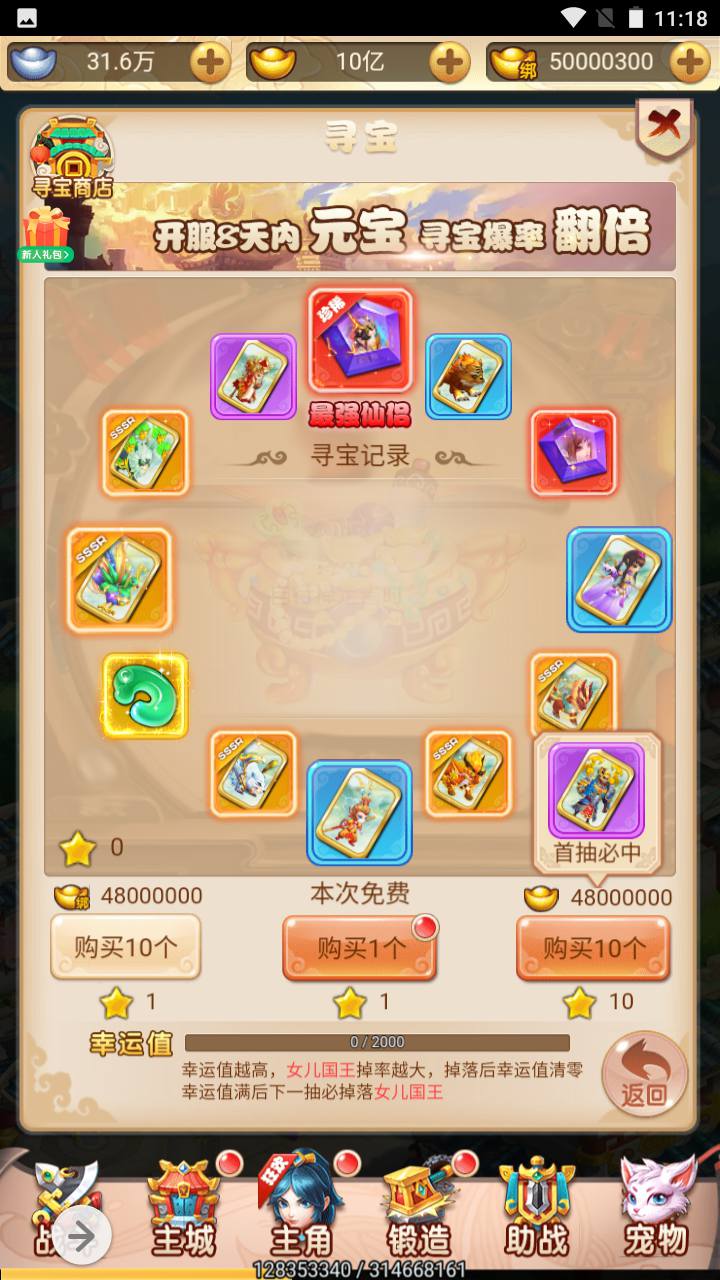
Task: Tap the 返回 return button
Action: [x=644, y=1075]
